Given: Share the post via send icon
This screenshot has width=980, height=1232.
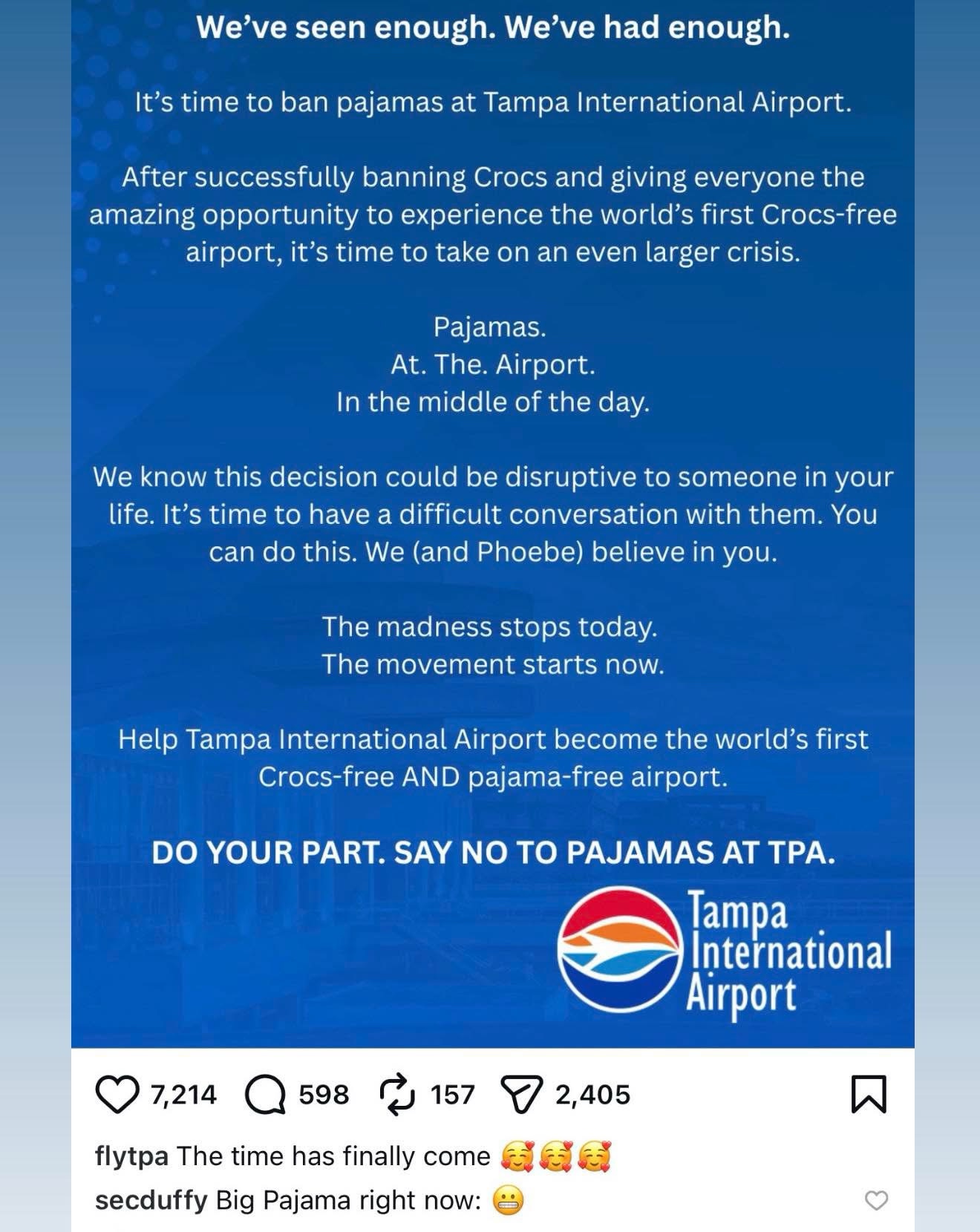Looking at the screenshot, I should [x=521, y=1095].
